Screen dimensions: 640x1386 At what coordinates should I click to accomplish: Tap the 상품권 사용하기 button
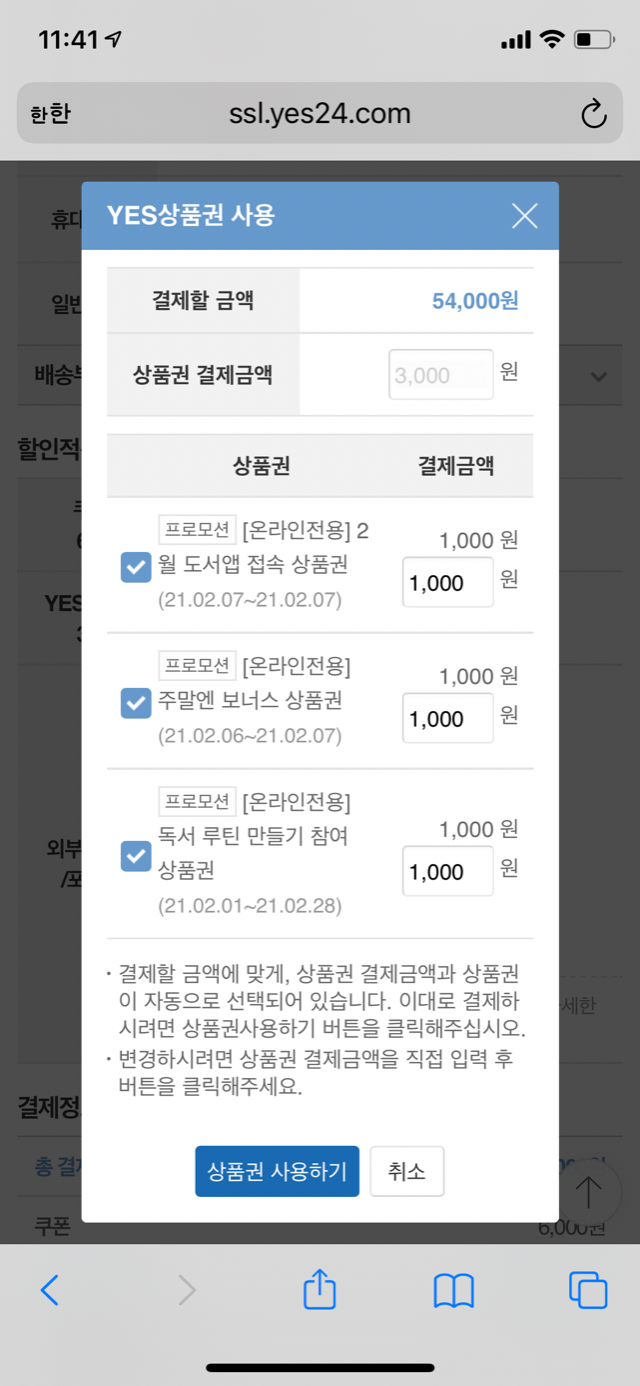coord(277,1171)
